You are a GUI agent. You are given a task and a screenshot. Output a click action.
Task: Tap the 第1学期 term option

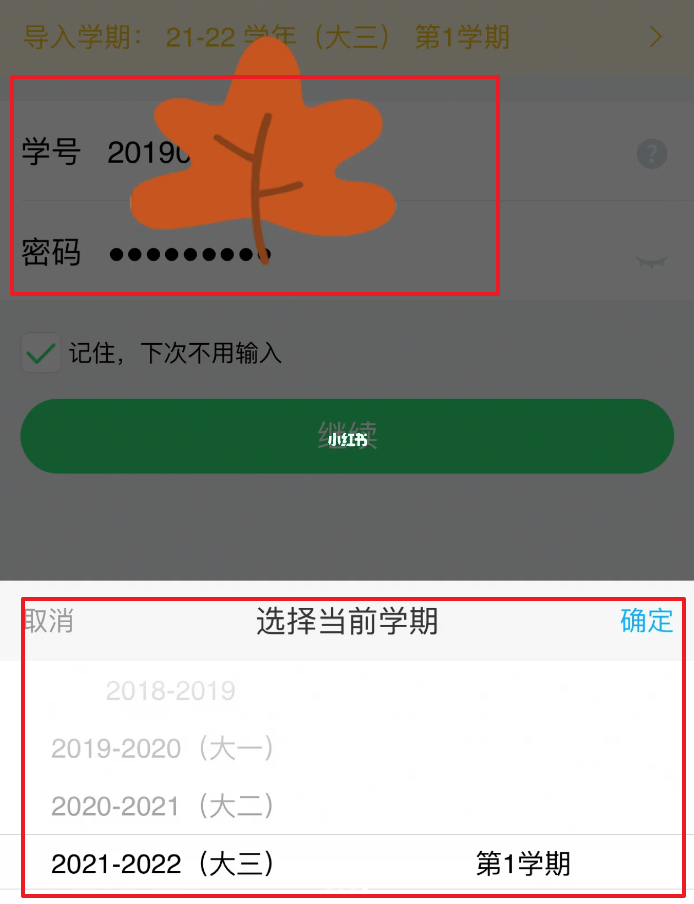point(523,864)
